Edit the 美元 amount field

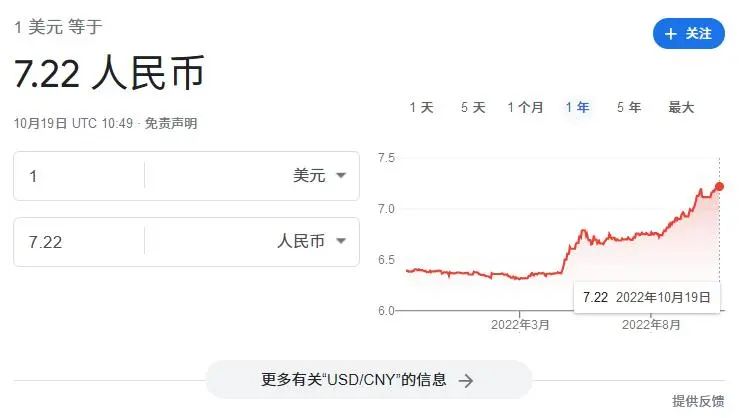79,176
